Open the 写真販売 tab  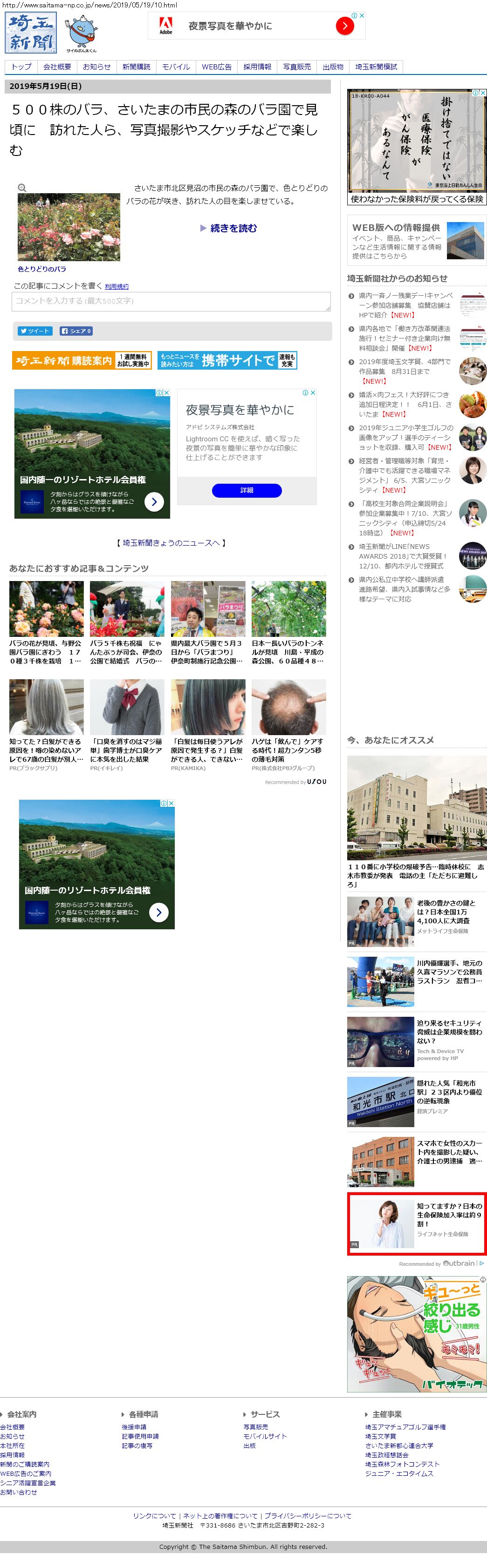tap(297, 67)
